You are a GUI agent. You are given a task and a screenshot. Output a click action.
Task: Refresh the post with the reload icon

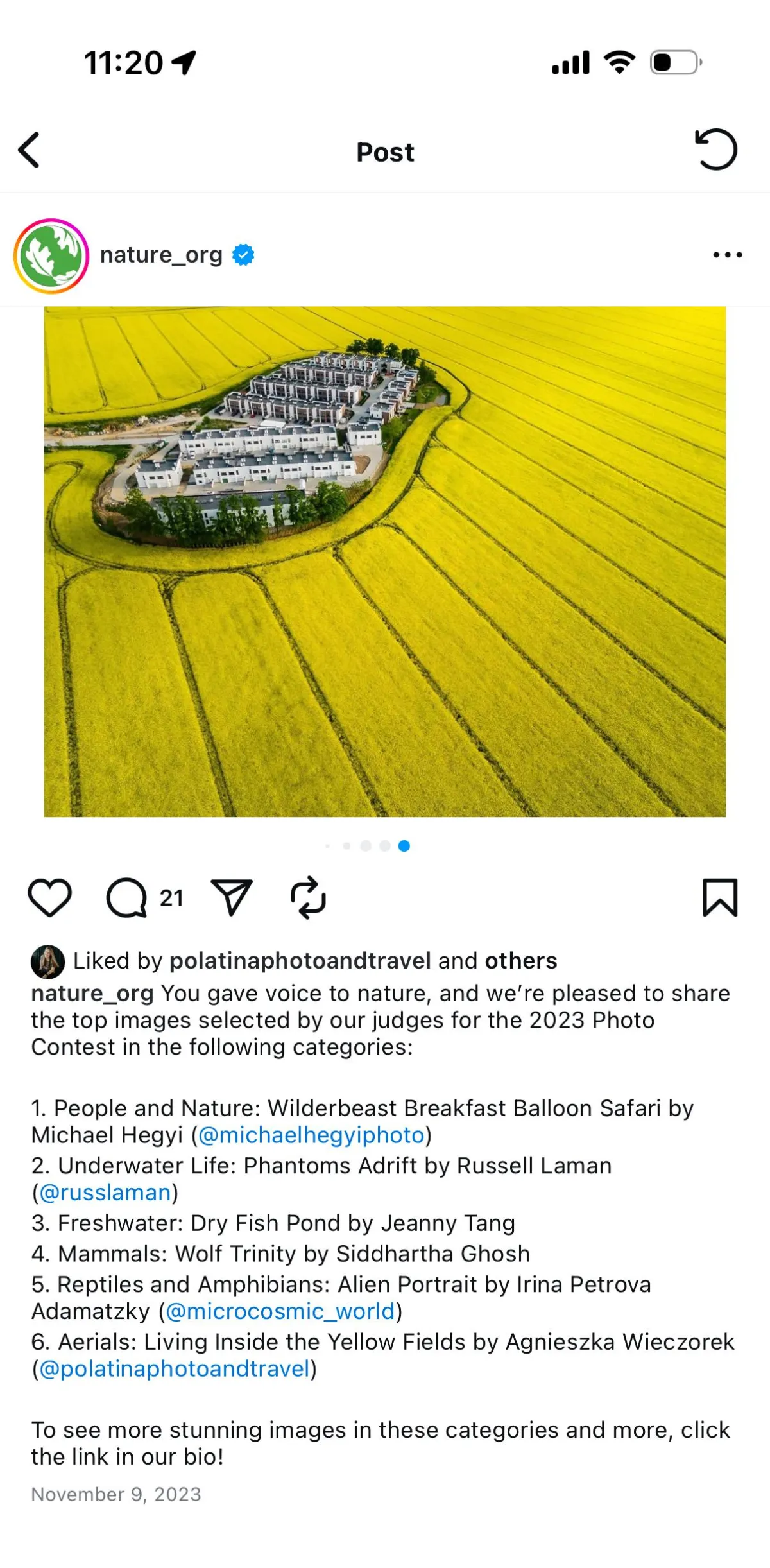coord(715,150)
